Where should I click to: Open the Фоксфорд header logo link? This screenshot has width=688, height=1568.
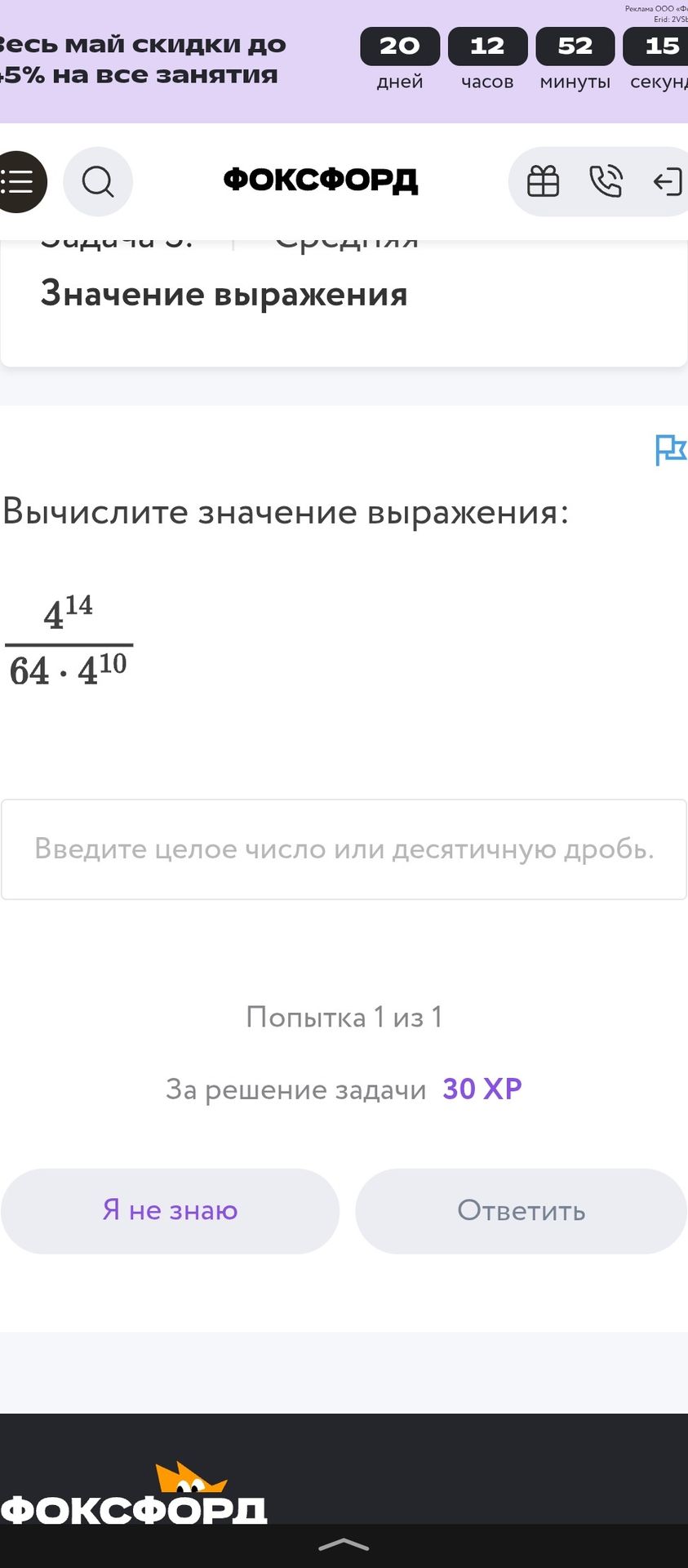pyautogui.click(x=320, y=180)
